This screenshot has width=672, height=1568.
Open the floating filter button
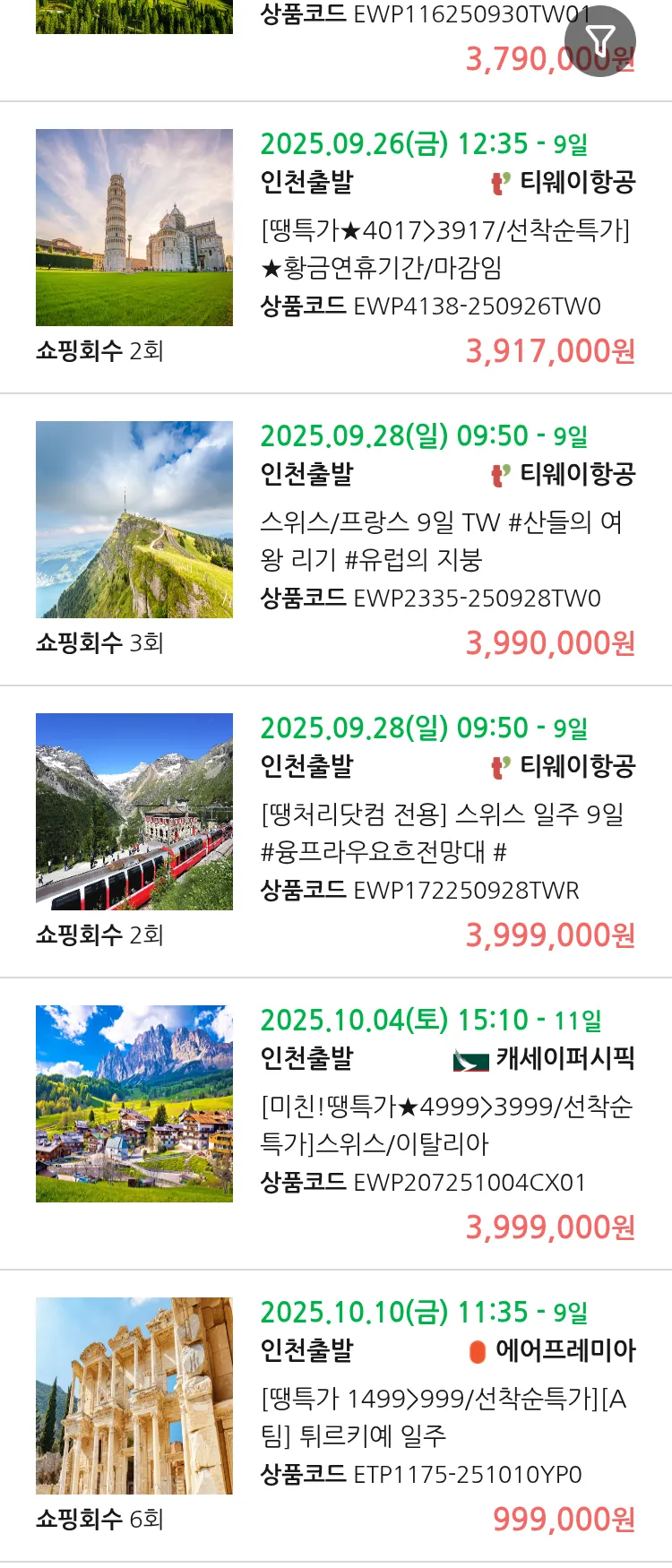pyautogui.click(x=599, y=41)
